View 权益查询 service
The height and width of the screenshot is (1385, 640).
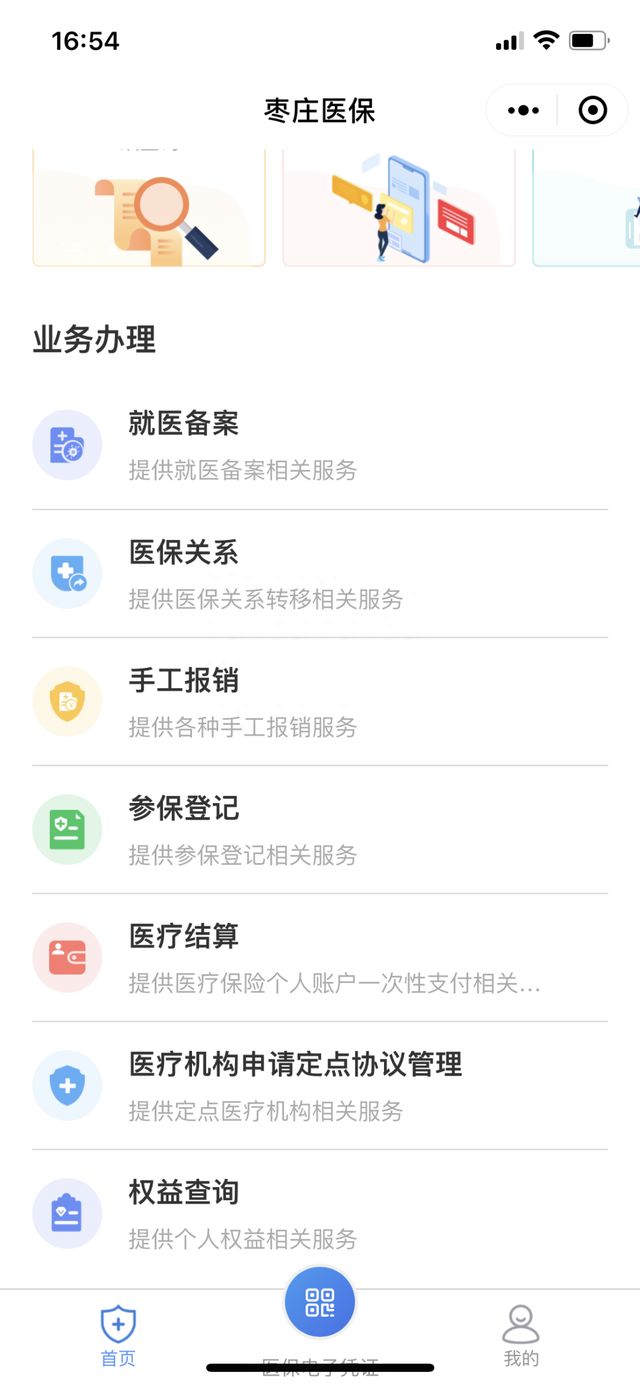320,1214
